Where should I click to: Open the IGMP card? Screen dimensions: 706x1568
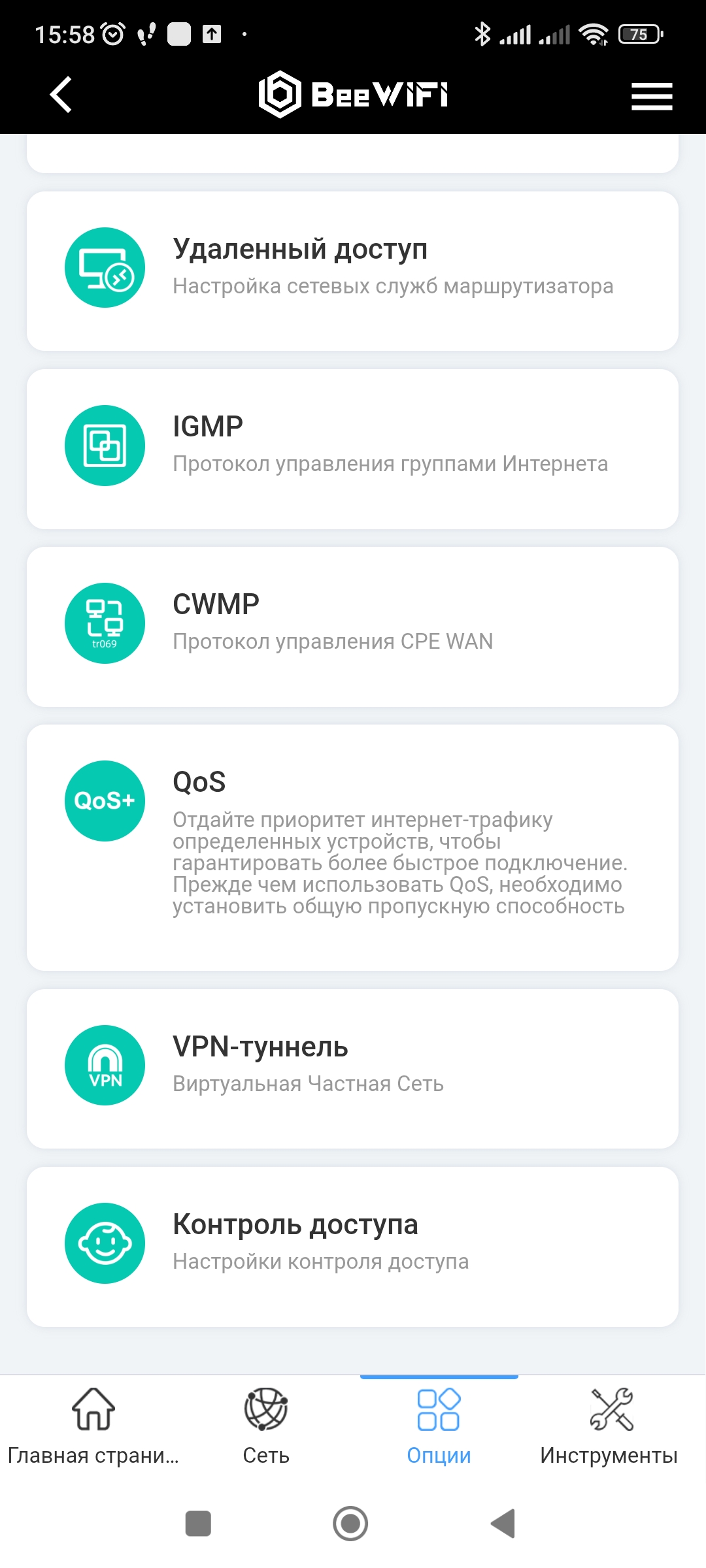pyautogui.click(x=352, y=449)
